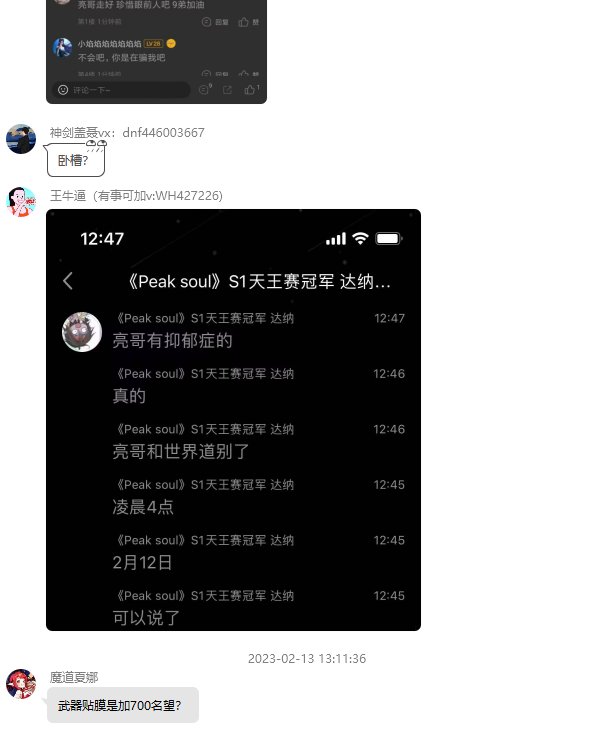
Task: Open the screenshot image shared by 王牛逼
Action: point(233,419)
